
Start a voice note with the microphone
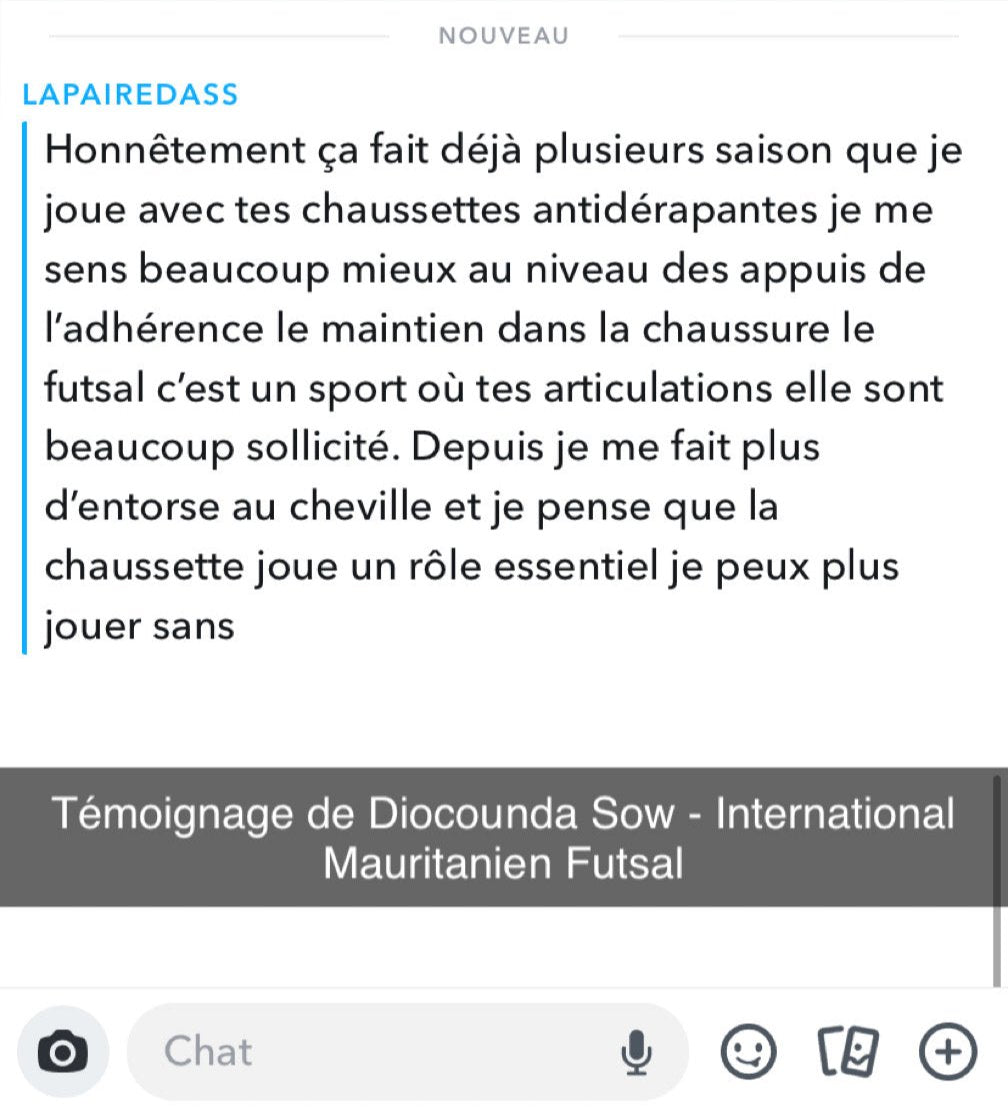(635, 1052)
